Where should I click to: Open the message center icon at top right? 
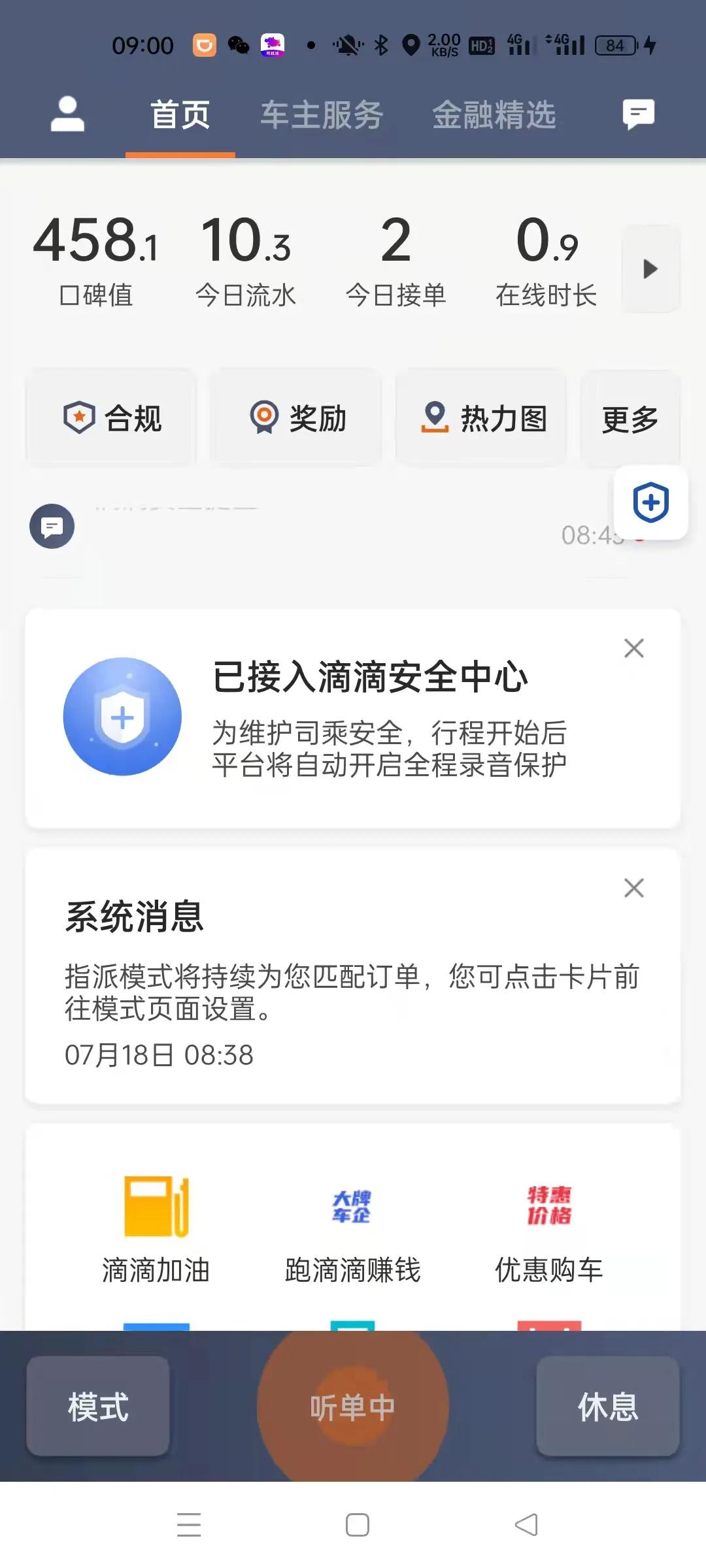pos(637,114)
